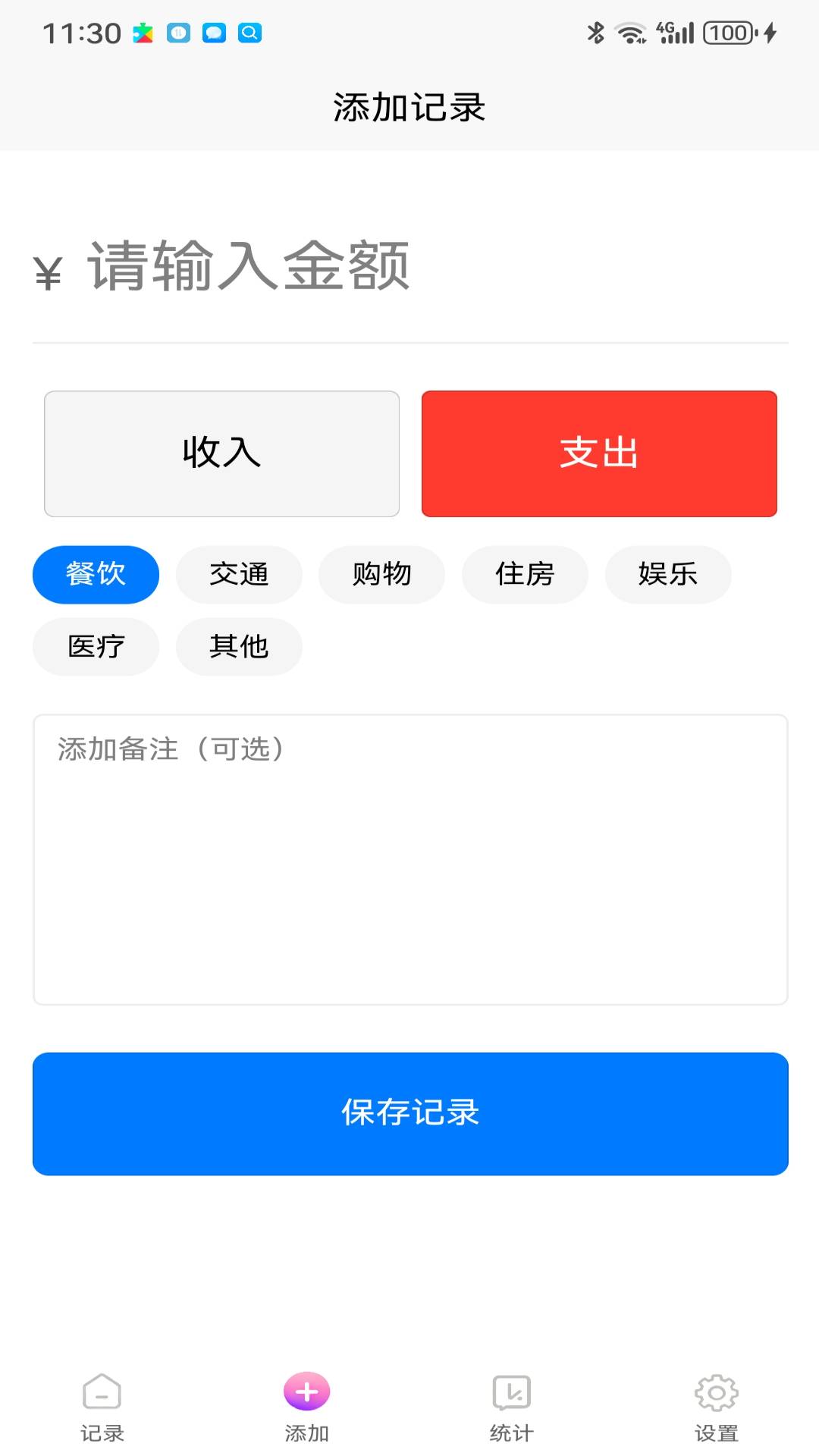
Task: Tap the pink 添加 plus icon
Action: point(306,1394)
